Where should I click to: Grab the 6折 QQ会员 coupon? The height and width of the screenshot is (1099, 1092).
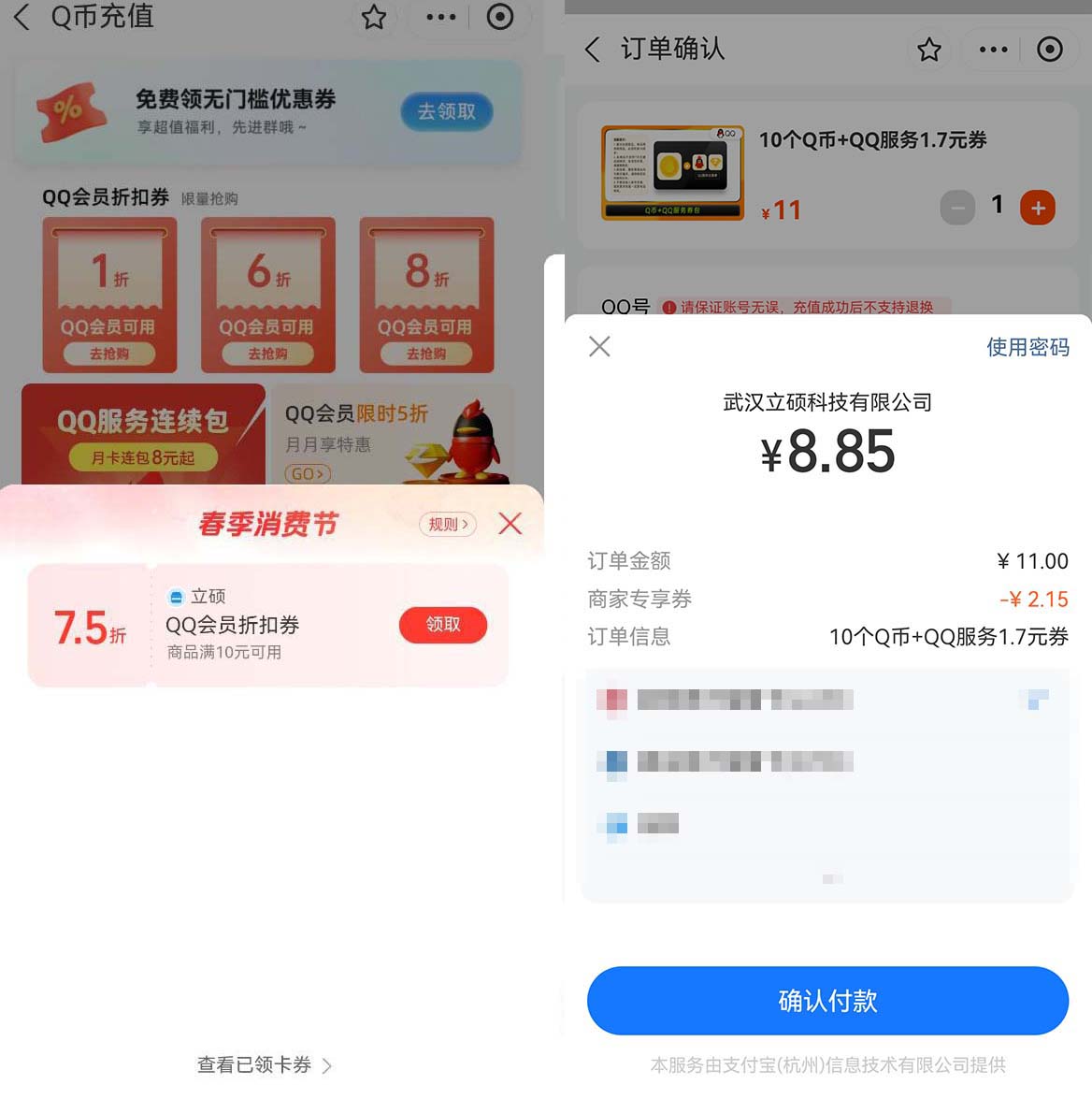coord(267,354)
